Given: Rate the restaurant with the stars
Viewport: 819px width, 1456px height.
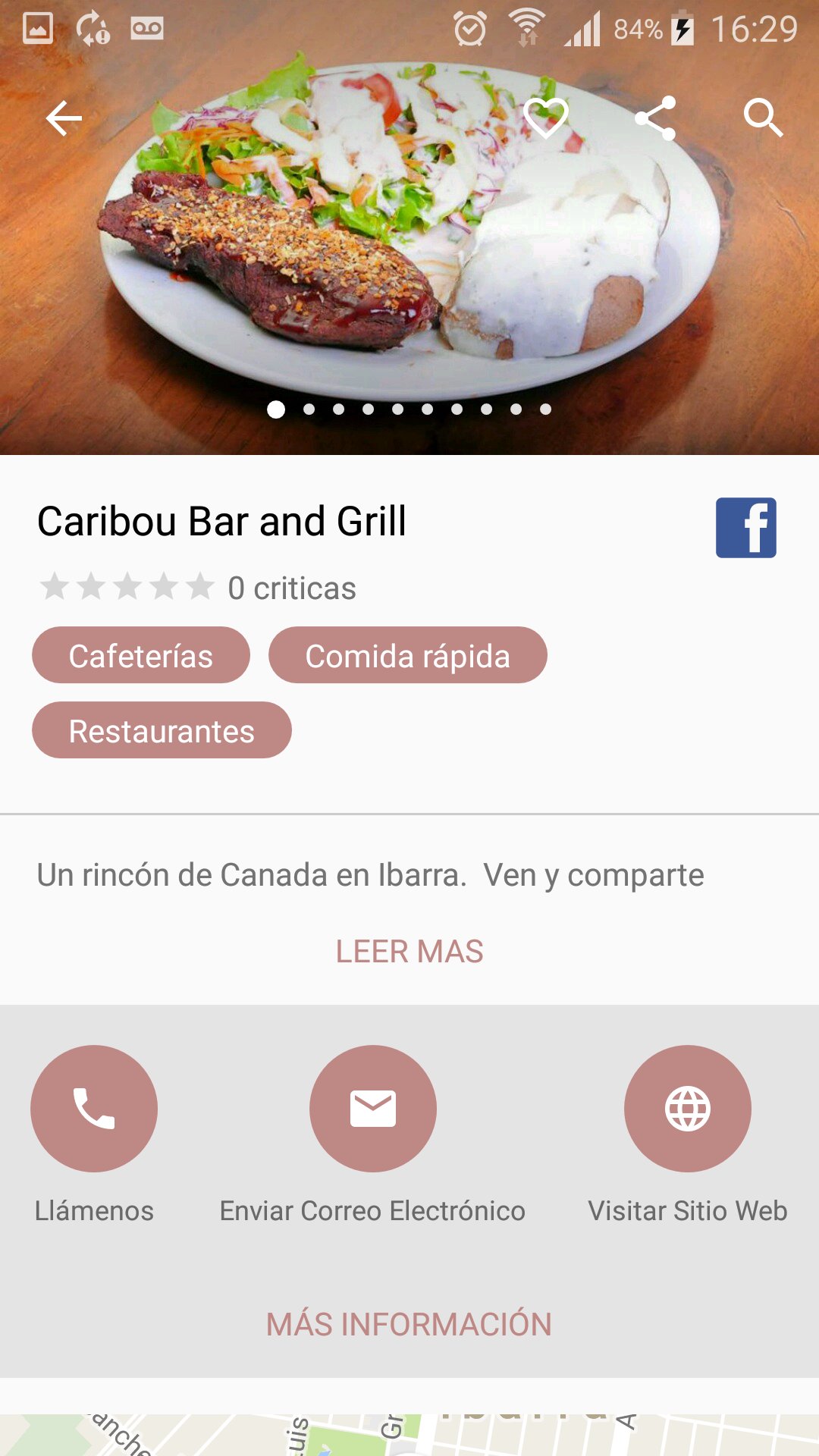Looking at the screenshot, I should pos(127,587).
